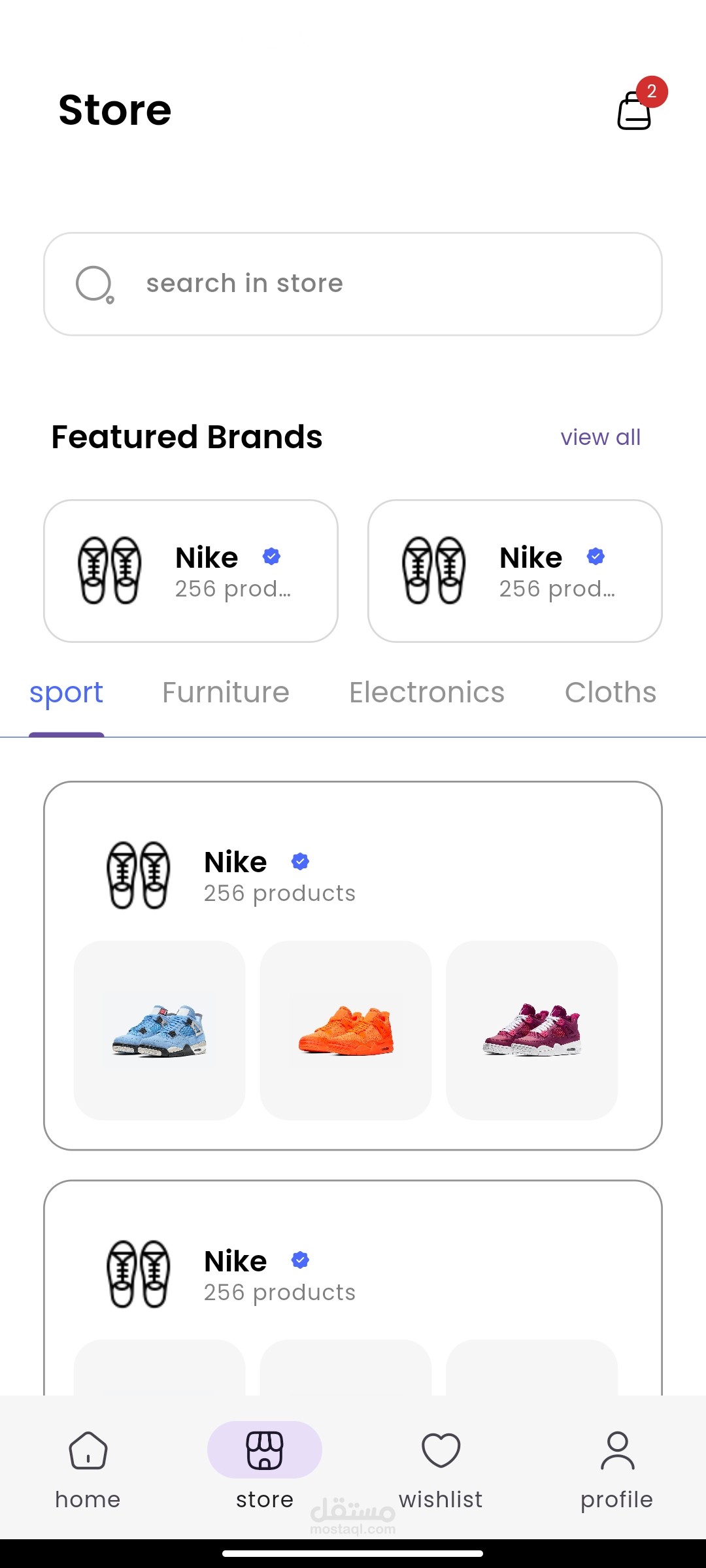Open the shopping bag cart

(x=635, y=110)
